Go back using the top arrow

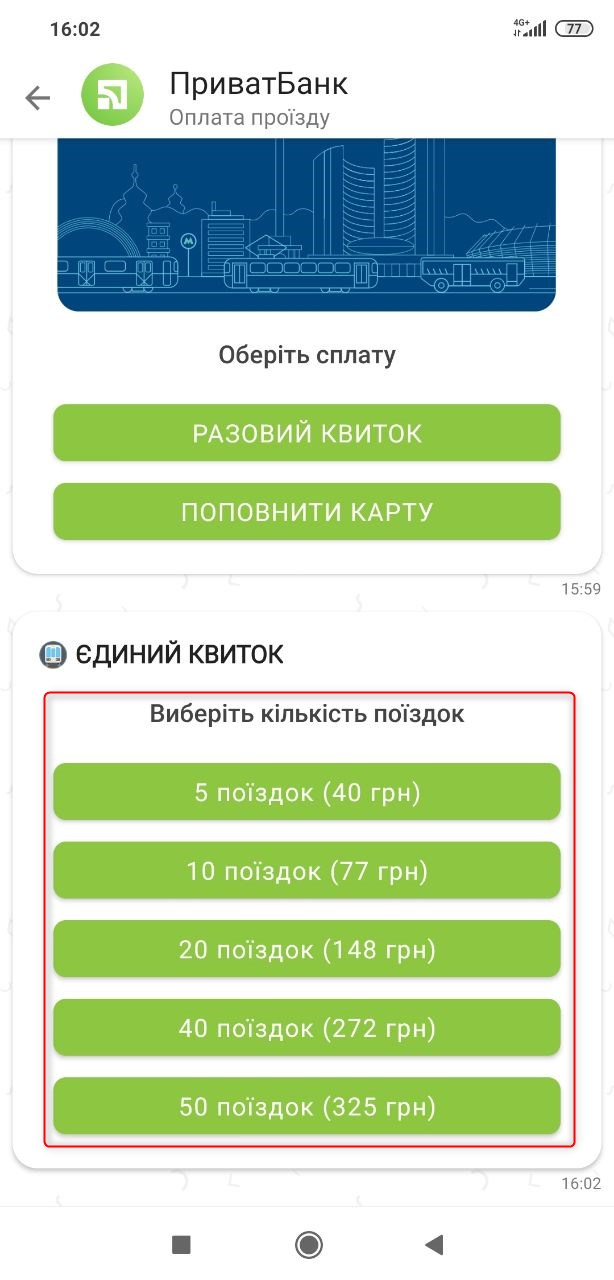click(x=37, y=97)
